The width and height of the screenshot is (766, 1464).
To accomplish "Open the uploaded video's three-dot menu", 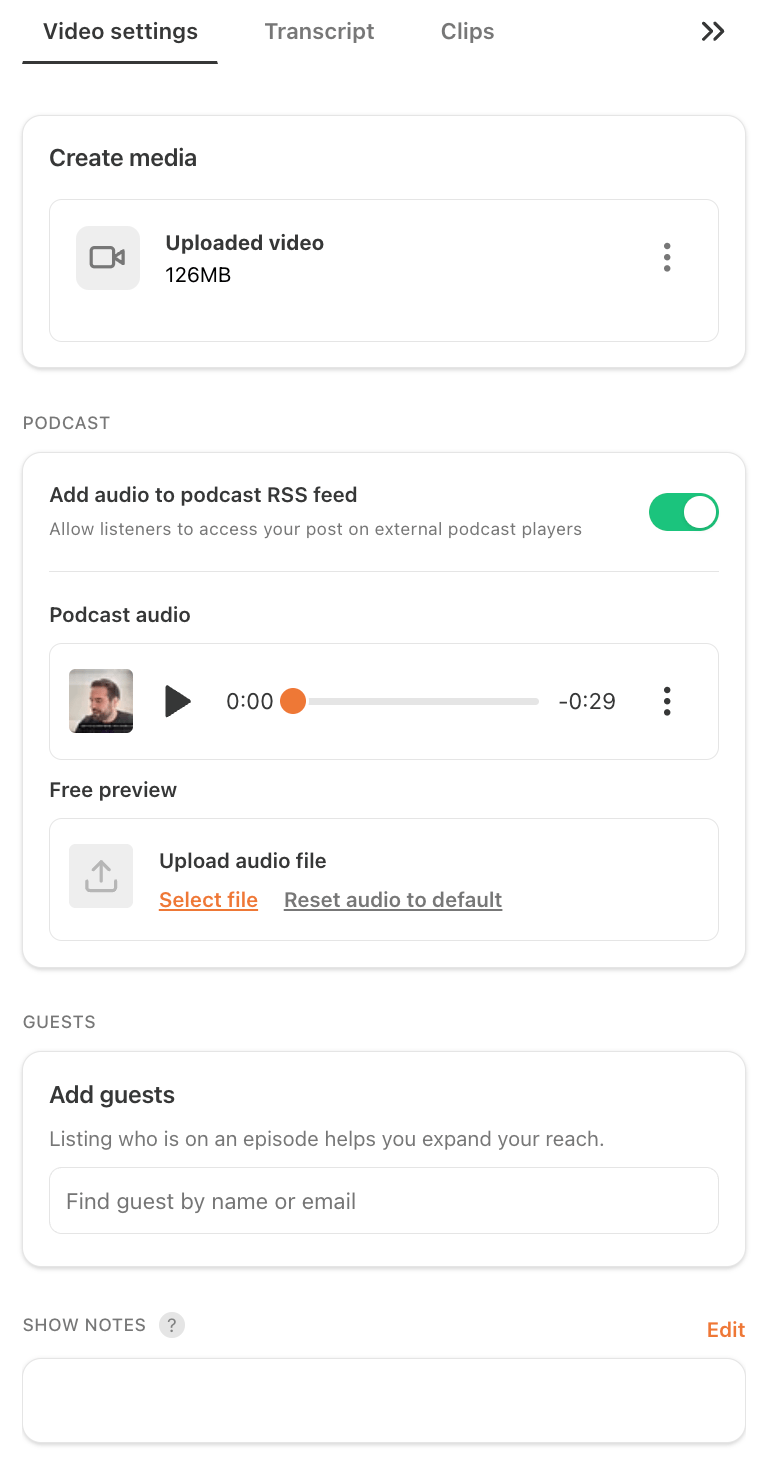I will (667, 258).
